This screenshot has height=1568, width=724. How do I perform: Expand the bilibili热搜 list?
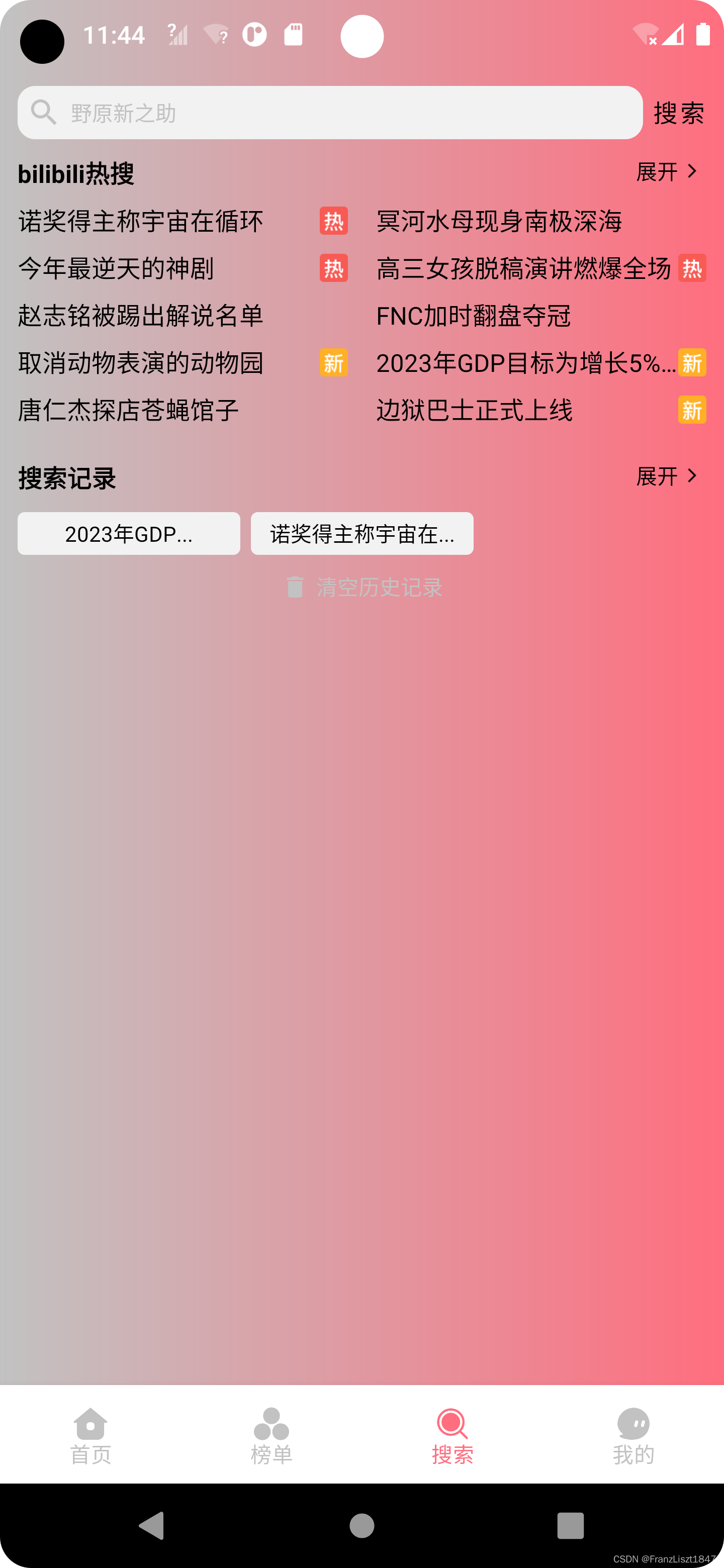click(x=668, y=172)
